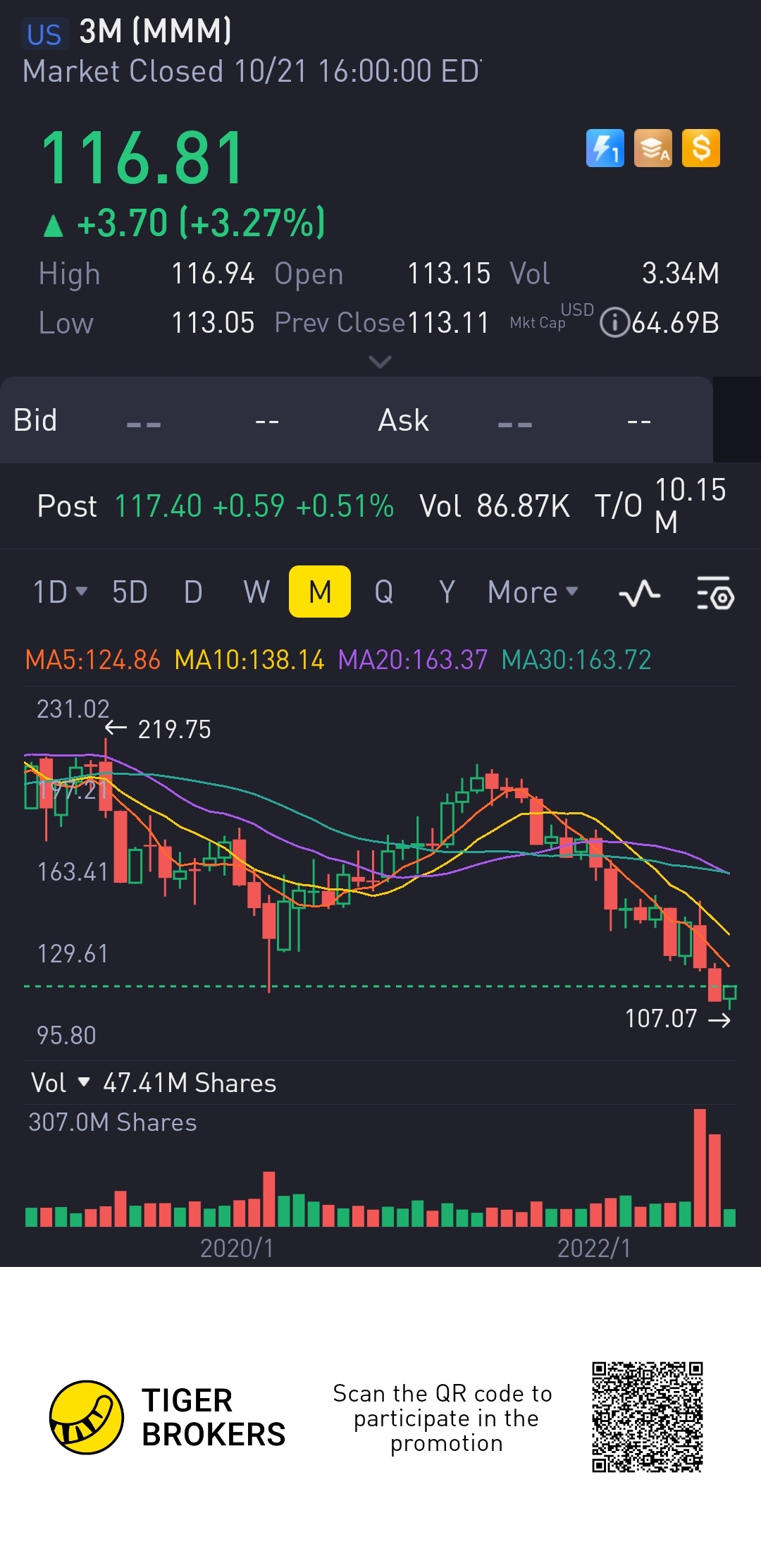Switch to the 5D chart
The height and width of the screenshot is (1568, 761).
[130, 592]
